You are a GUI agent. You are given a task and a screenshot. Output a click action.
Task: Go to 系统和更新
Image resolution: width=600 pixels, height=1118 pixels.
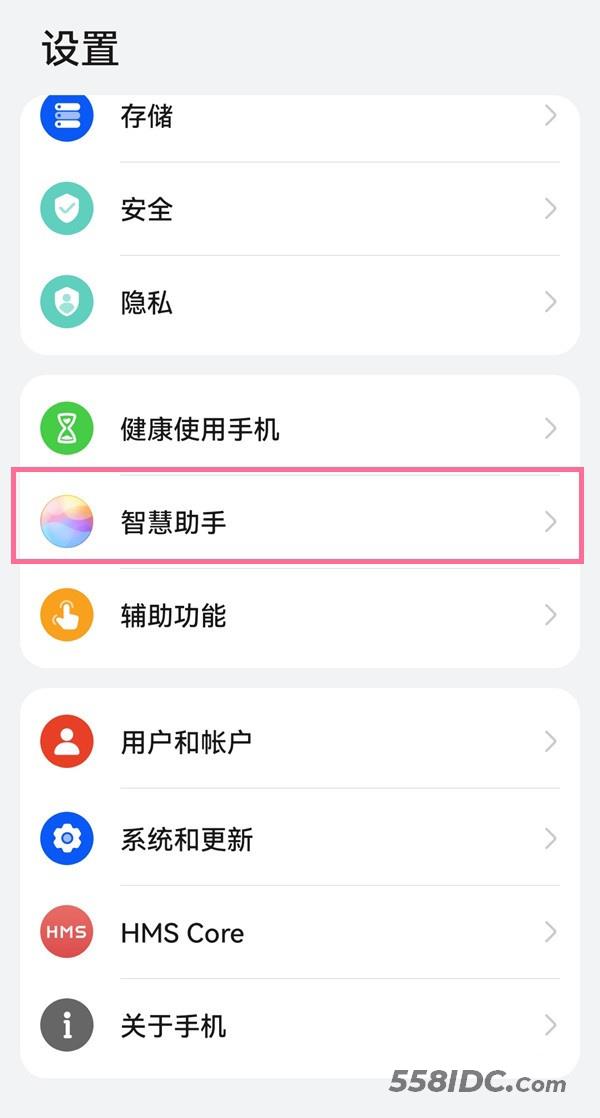pyautogui.click(x=299, y=838)
